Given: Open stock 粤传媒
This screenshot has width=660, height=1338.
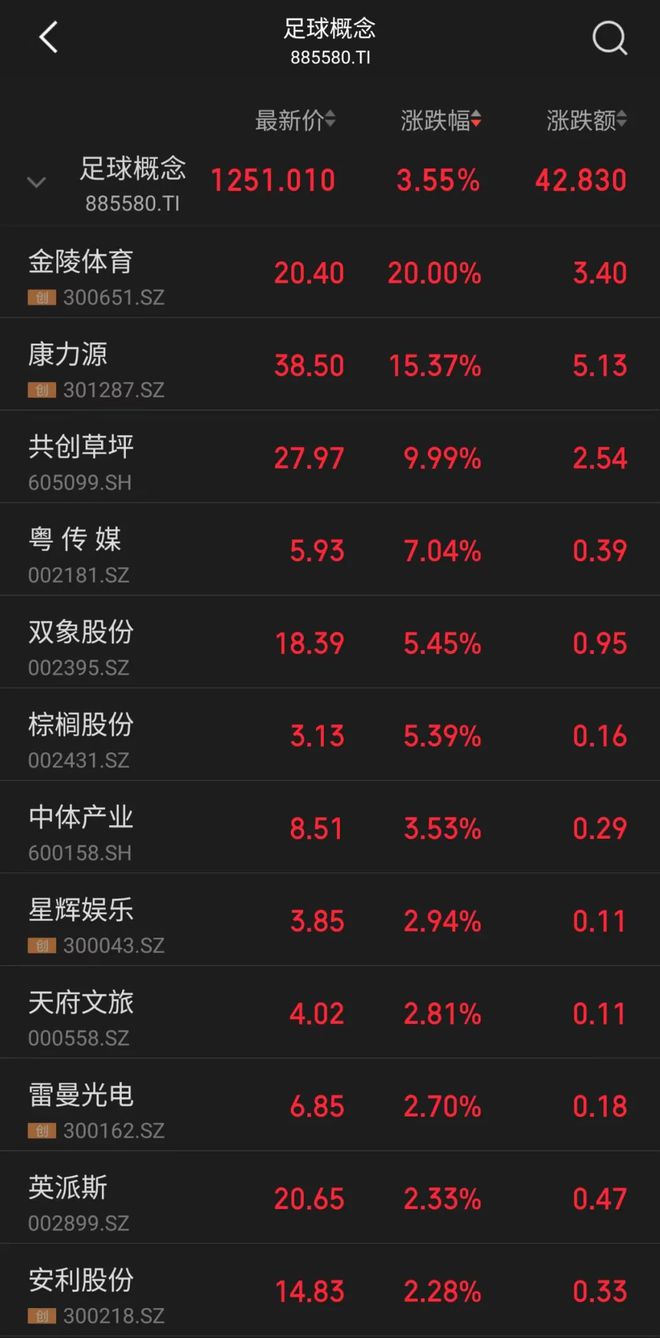Looking at the screenshot, I should click(330, 550).
